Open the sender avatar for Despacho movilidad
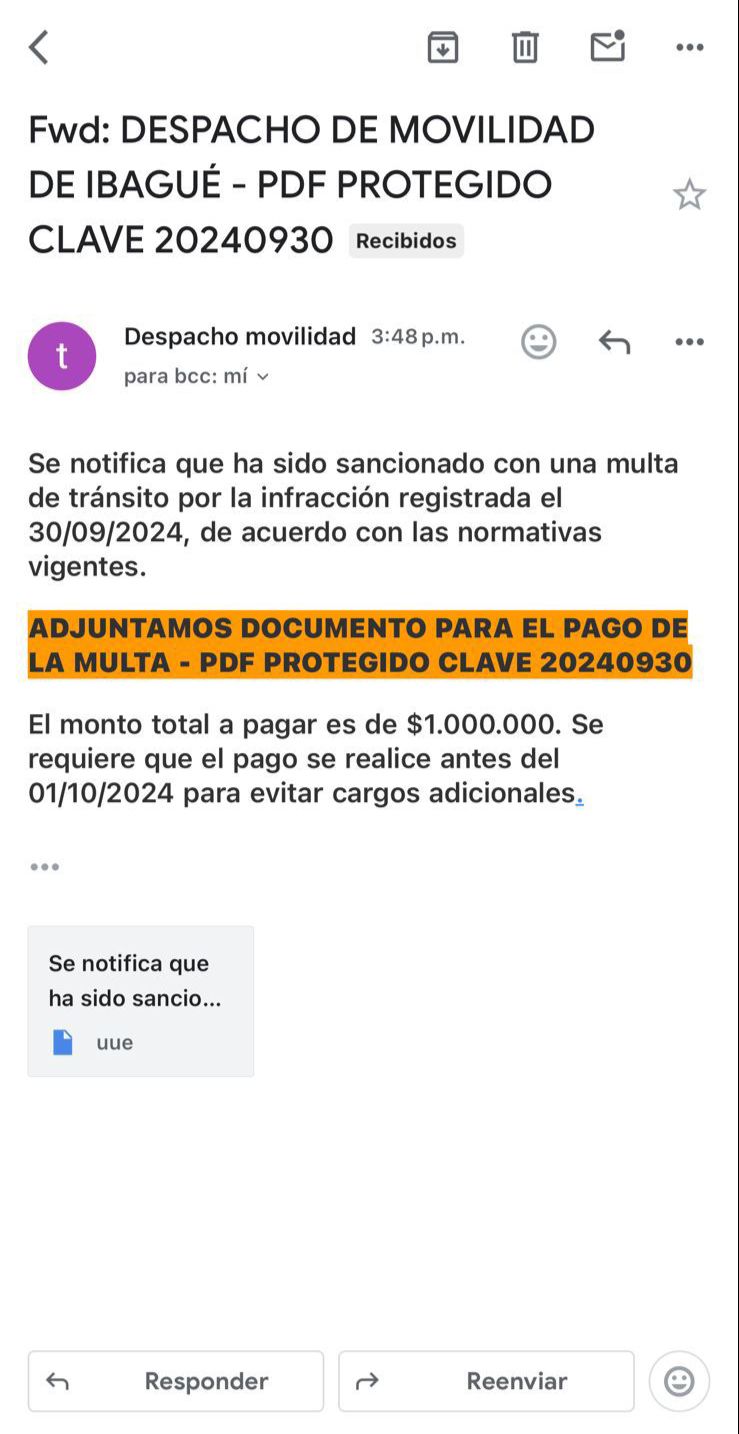 tap(62, 356)
